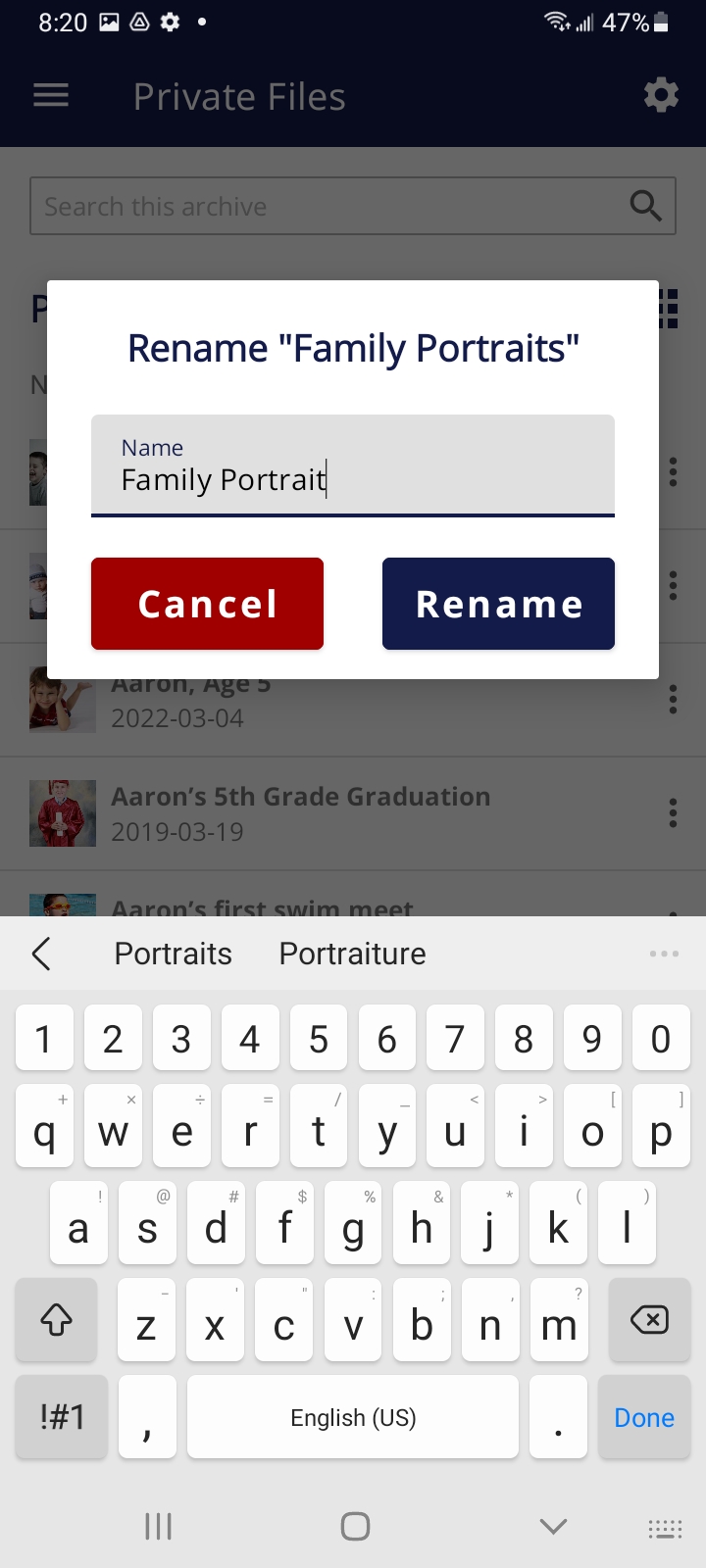Tap the Name text field
706x1568 pixels.
click(353, 466)
